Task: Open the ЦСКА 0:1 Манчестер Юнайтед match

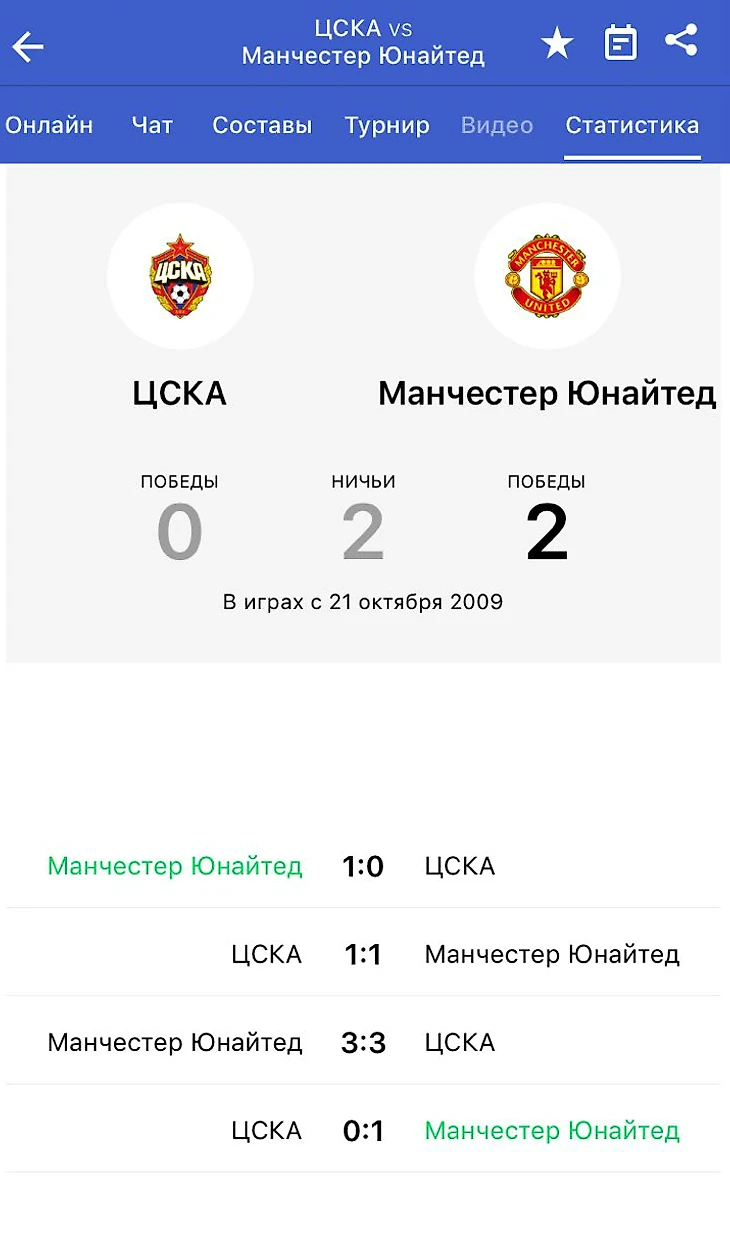Action: pyautogui.click(x=363, y=1130)
